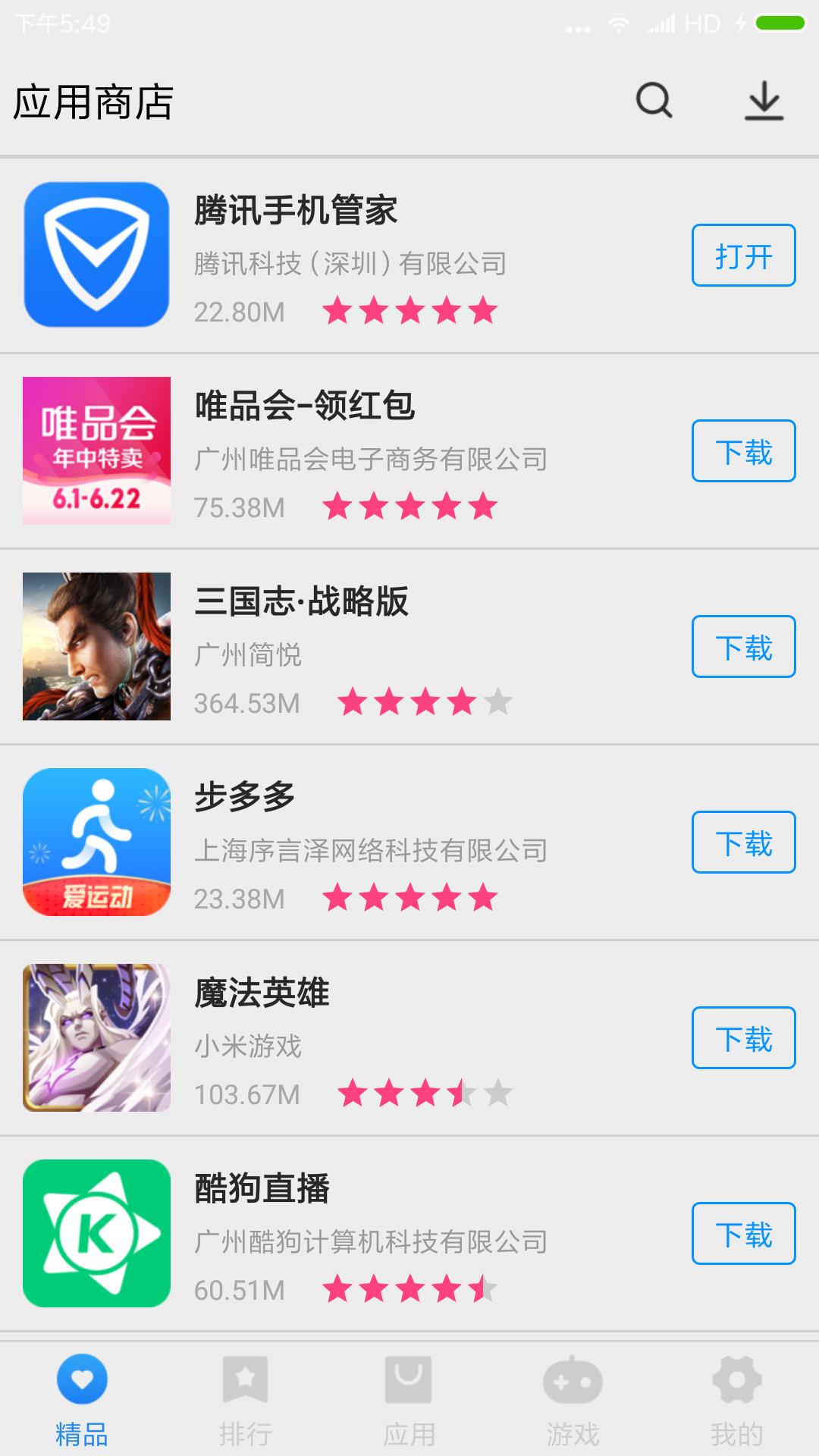View details of 唯品会-领红包
This screenshot has width=819, height=1456.
[x=305, y=406]
